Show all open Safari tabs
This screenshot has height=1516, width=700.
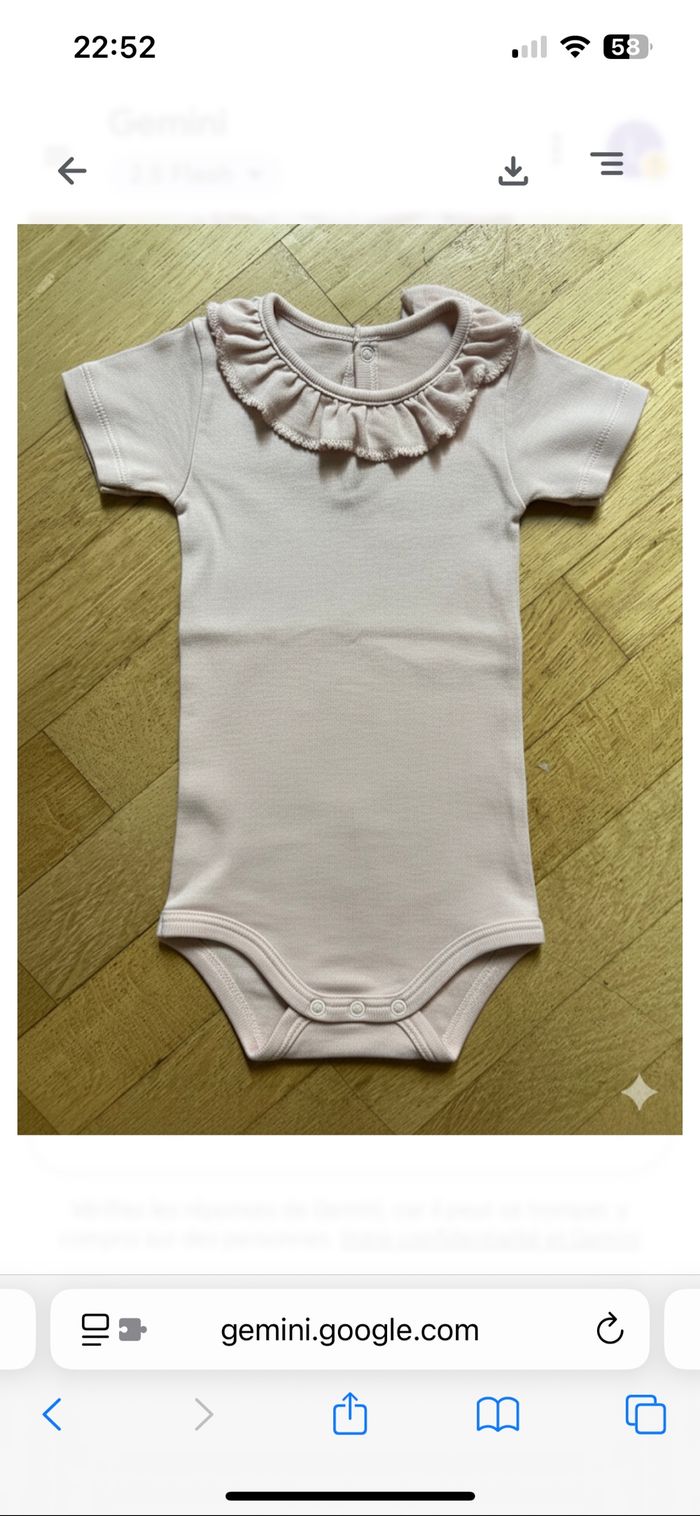[645, 1414]
